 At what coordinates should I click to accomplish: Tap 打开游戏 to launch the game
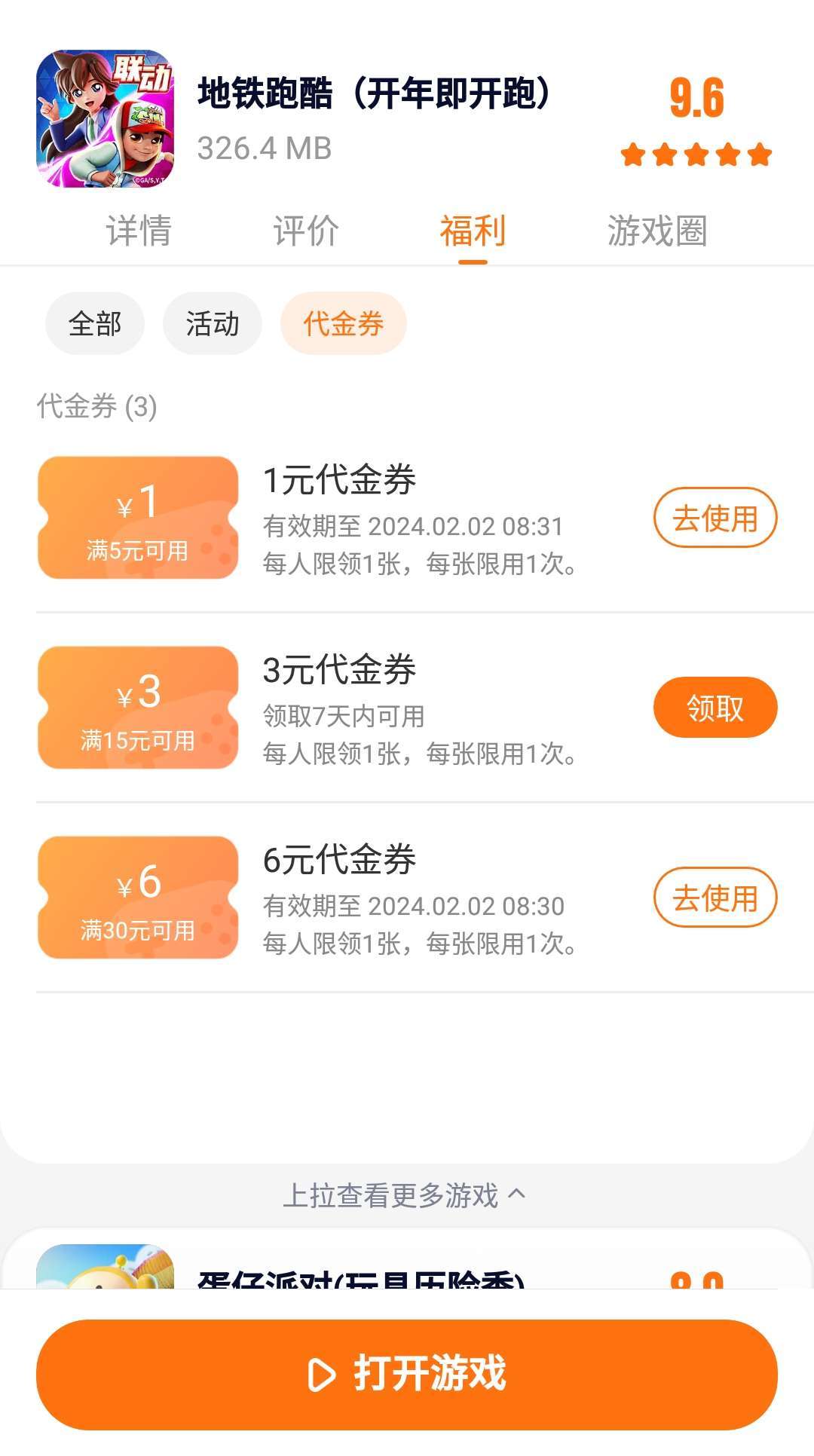coord(407,1373)
